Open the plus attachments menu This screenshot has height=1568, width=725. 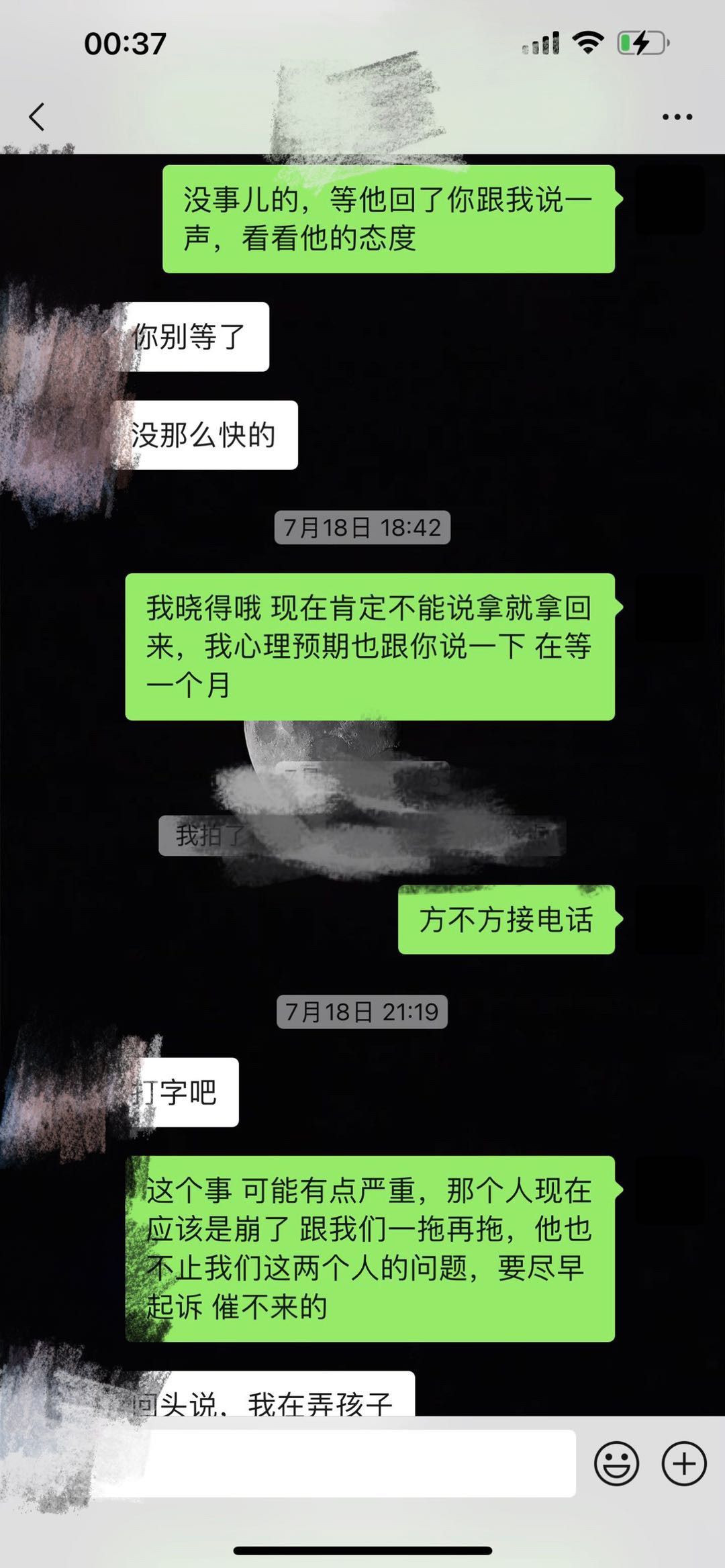tap(684, 1463)
